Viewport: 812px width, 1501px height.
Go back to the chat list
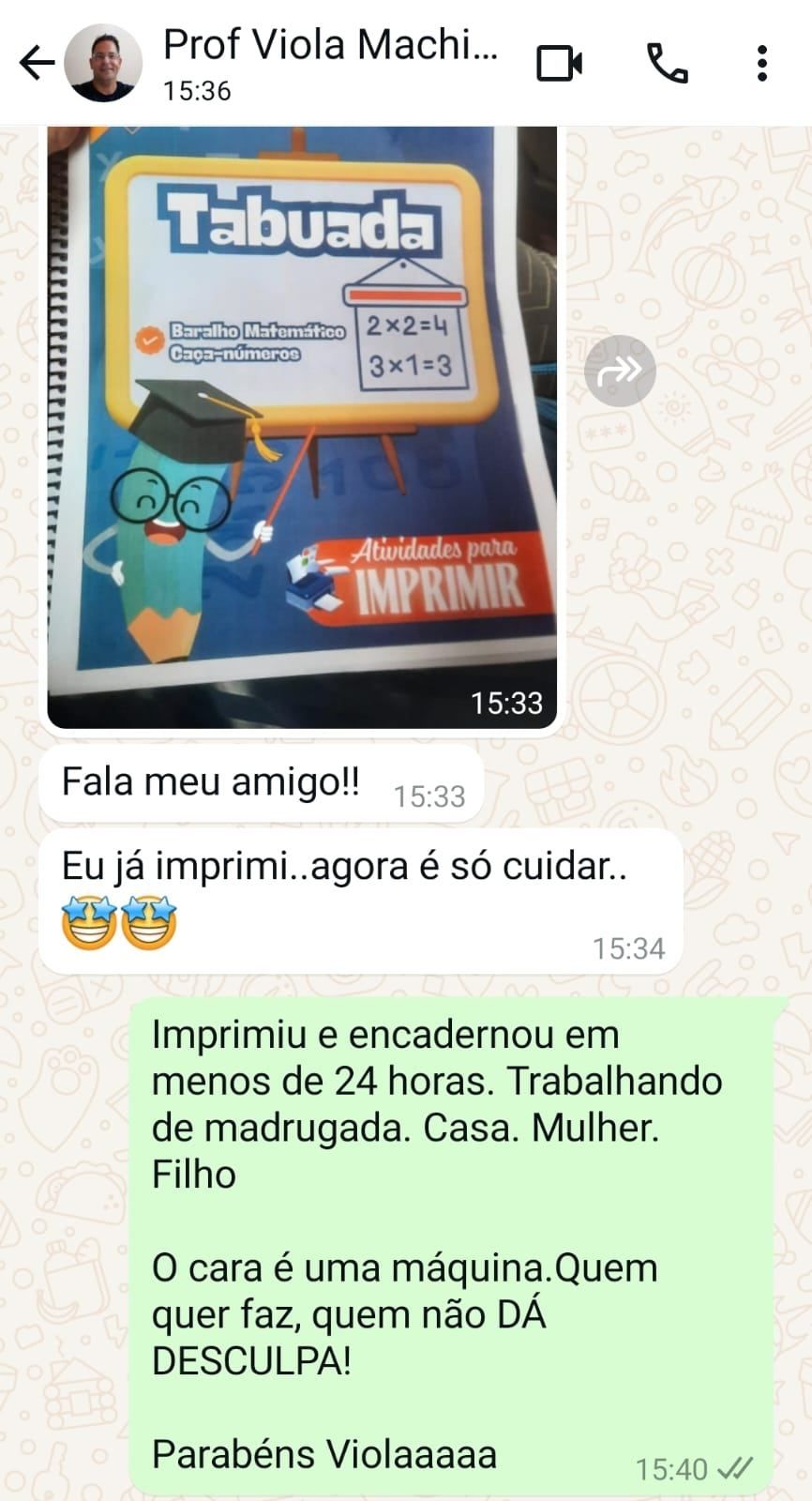tap(37, 63)
